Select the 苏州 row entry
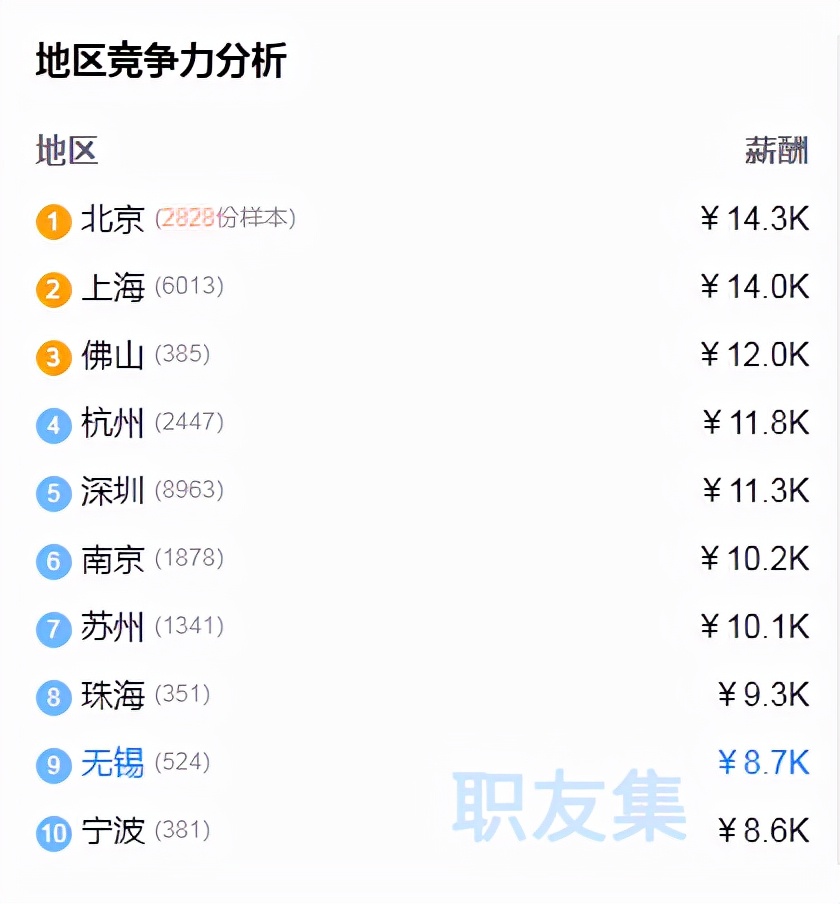 pos(113,627)
